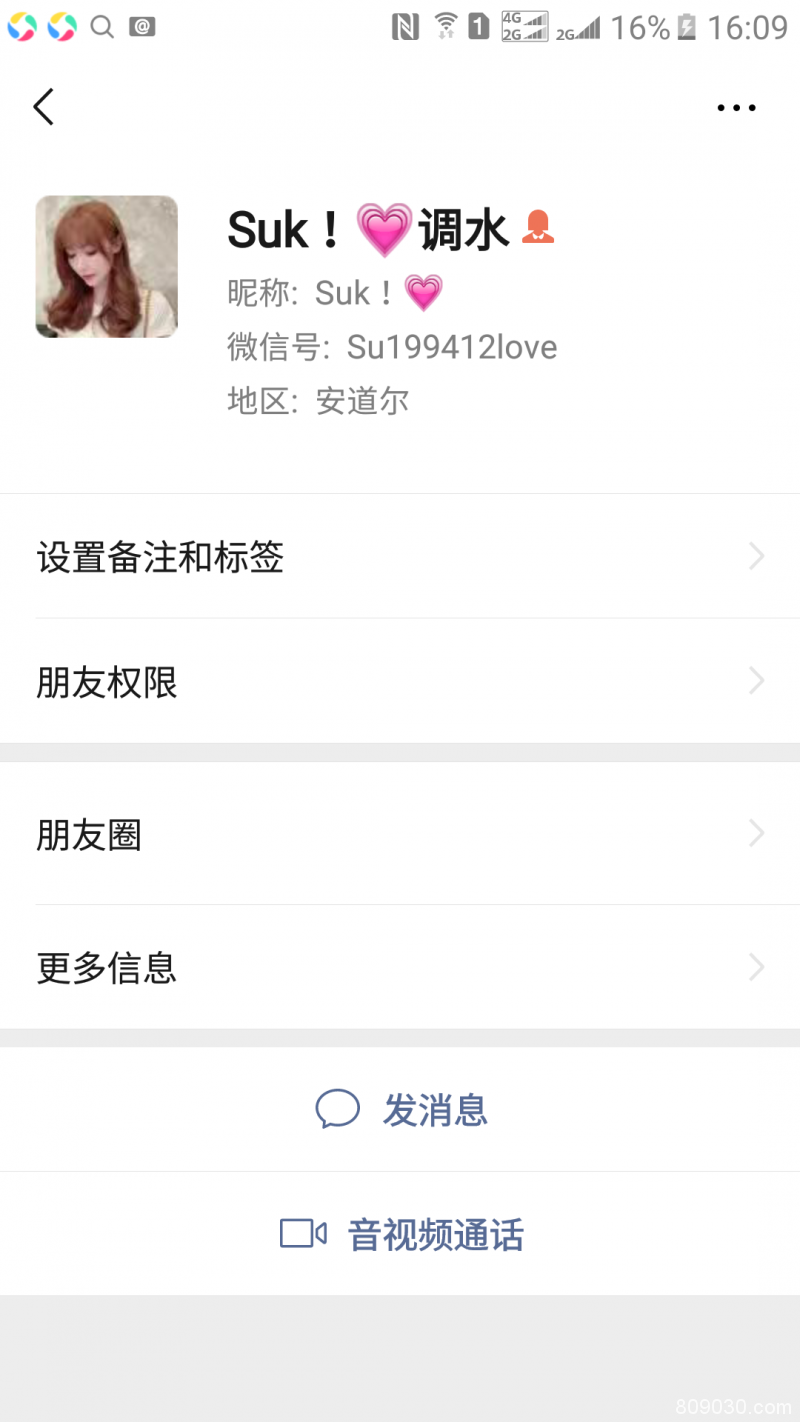Viewport: 800px width, 1422px height.
Task: Open 朋友权限 settings
Action: point(400,682)
